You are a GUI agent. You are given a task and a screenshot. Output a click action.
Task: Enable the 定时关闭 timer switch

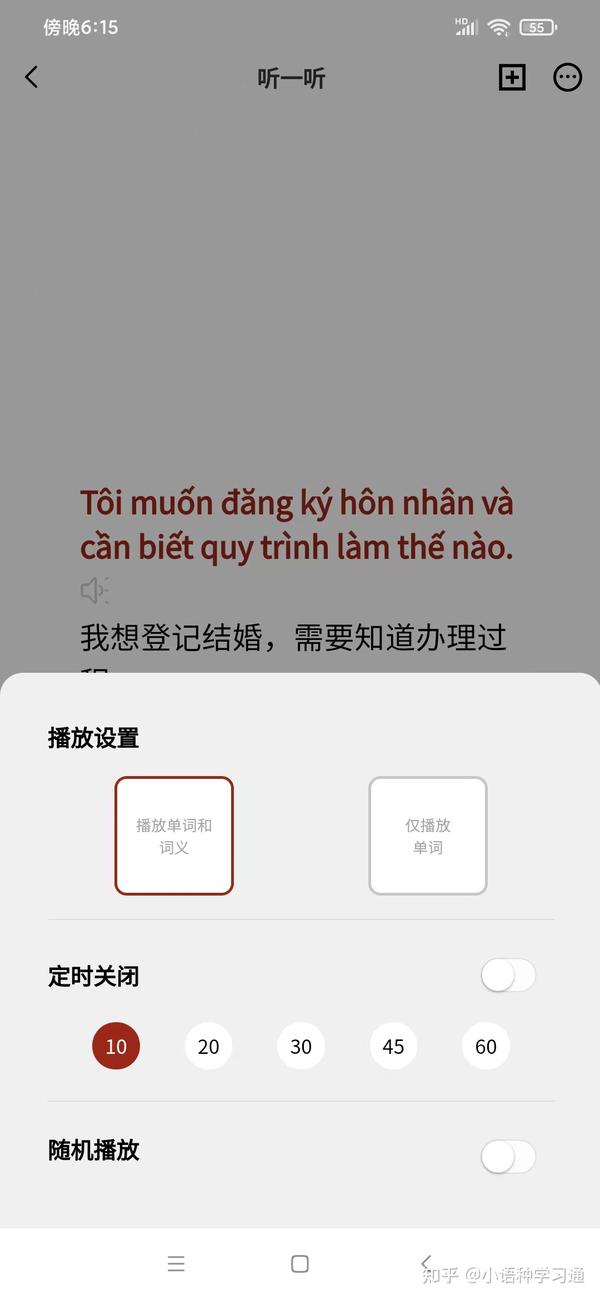(508, 975)
